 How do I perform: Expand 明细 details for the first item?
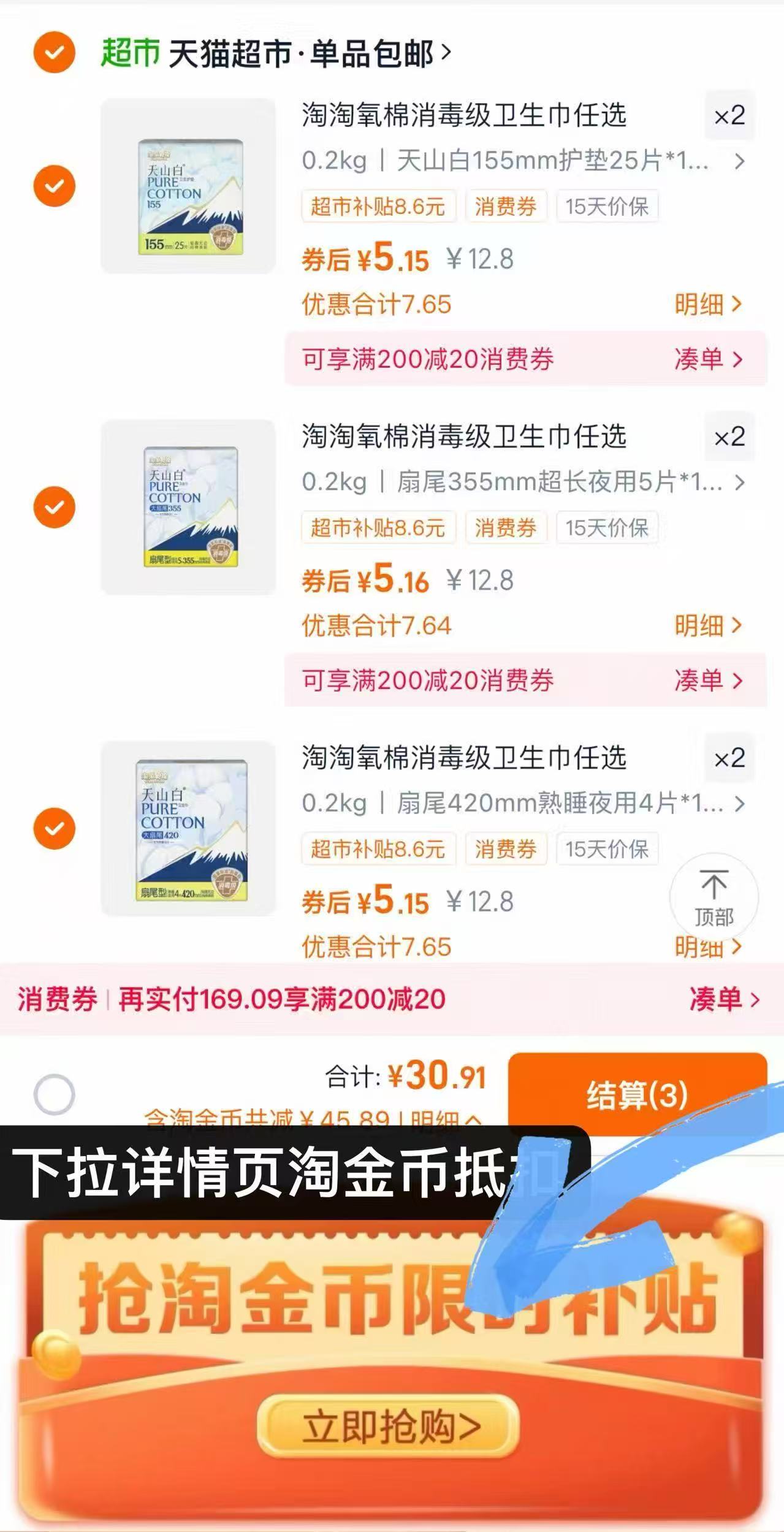point(705,305)
